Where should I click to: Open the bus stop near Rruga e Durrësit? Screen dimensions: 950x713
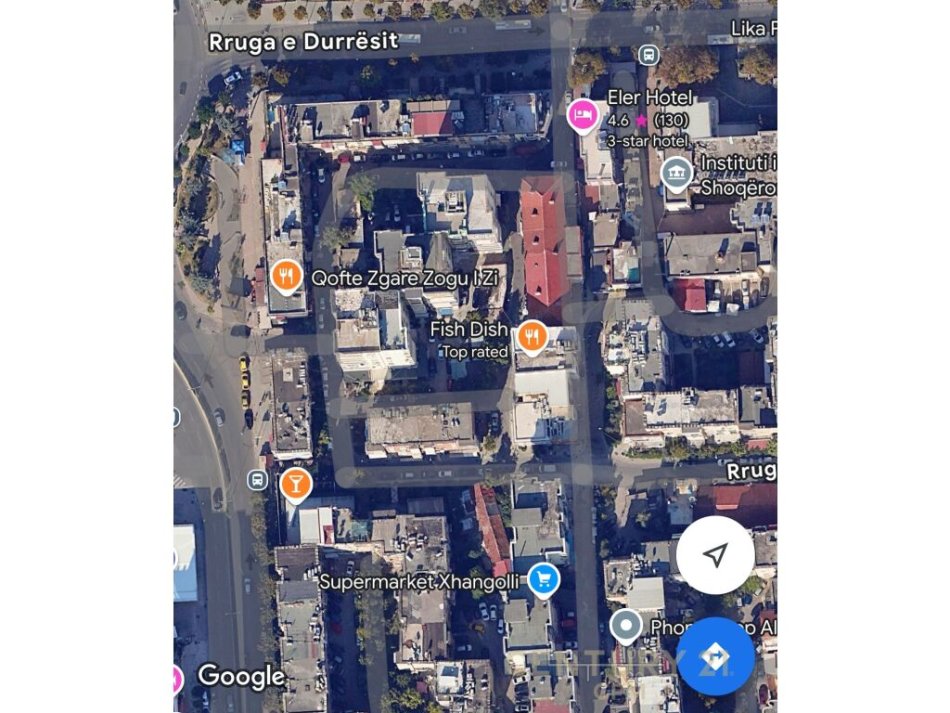tap(648, 54)
